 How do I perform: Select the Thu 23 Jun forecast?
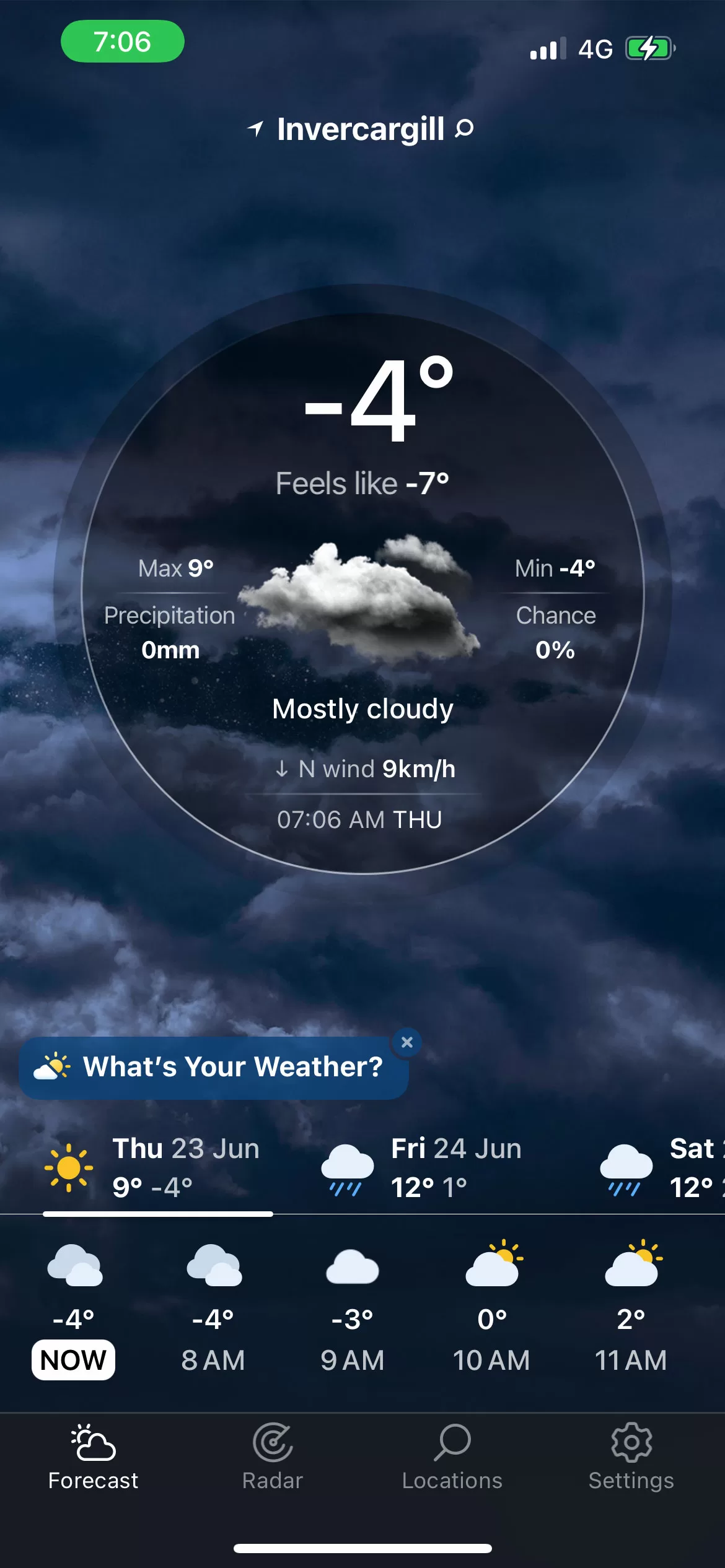(152, 1167)
